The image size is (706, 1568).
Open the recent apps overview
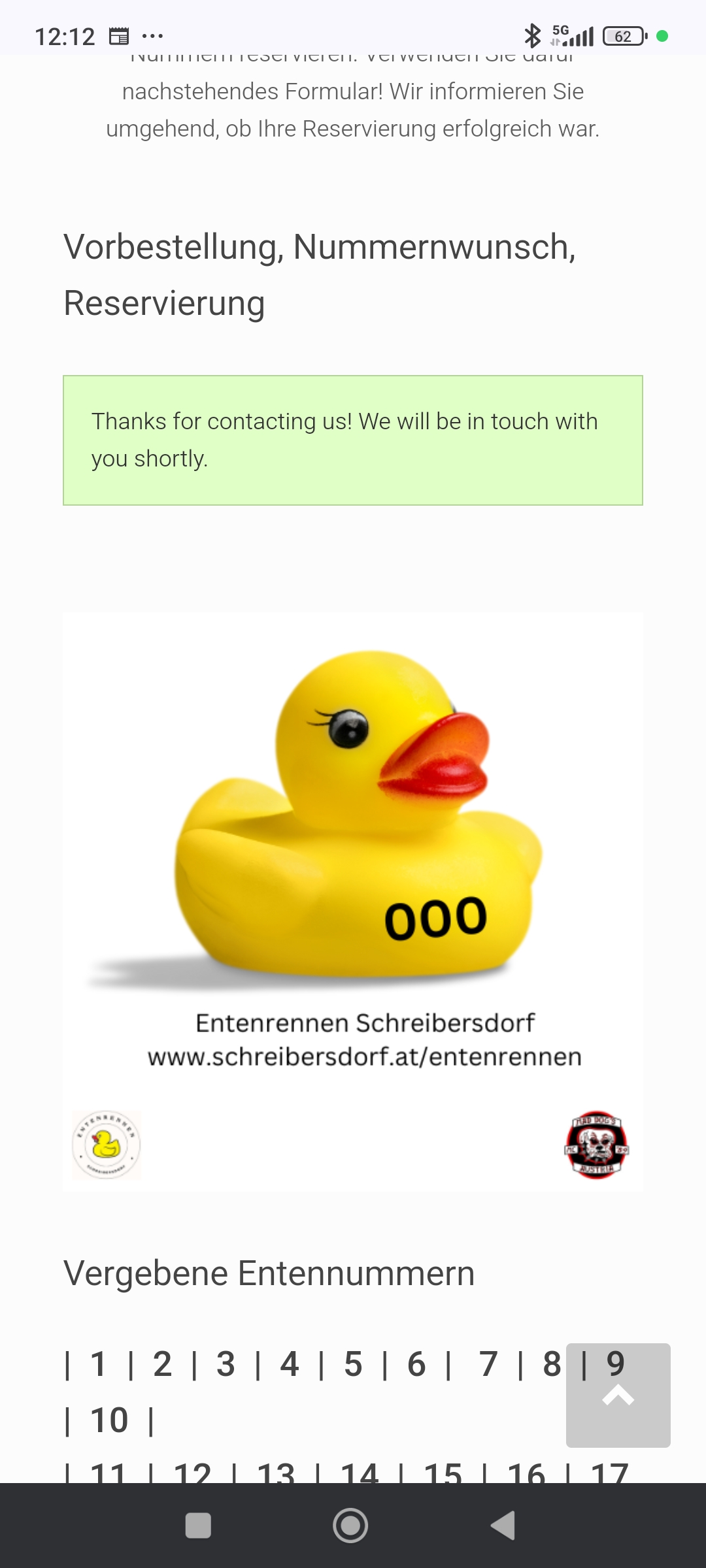[x=198, y=1526]
